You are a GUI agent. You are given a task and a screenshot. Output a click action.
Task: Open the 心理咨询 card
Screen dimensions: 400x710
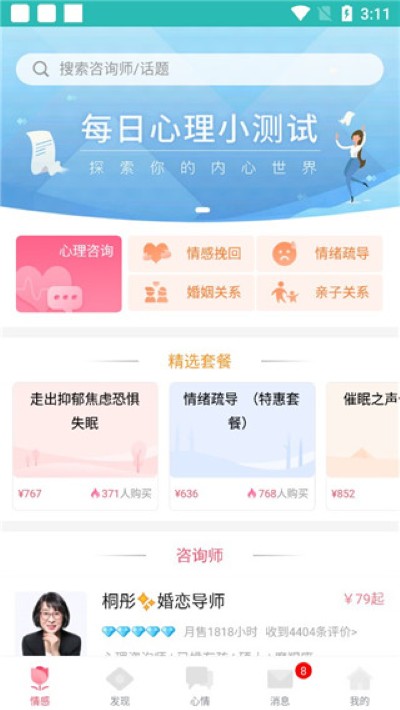pos(69,273)
